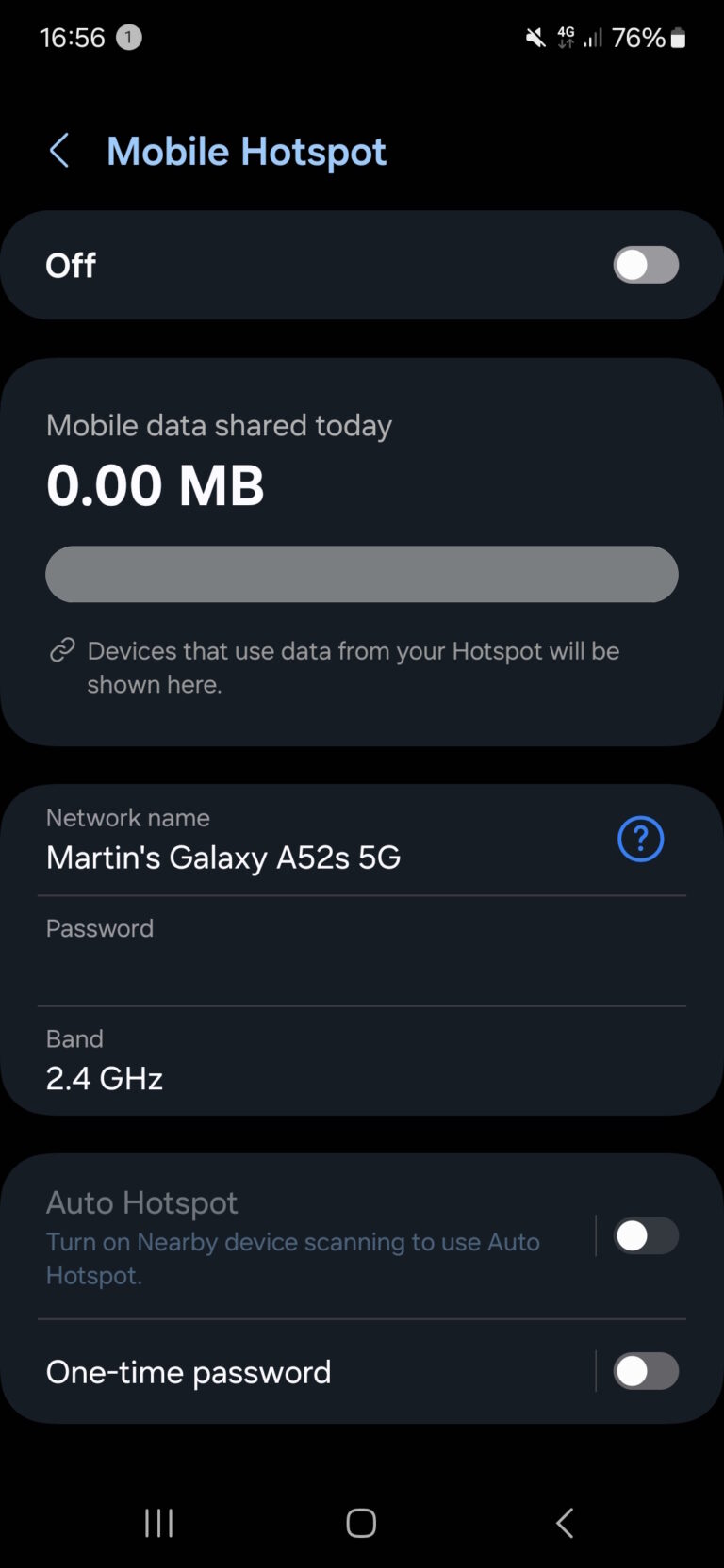724x1568 pixels.
Task: Open recent apps from navigation bar
Action: [158, 1522]
